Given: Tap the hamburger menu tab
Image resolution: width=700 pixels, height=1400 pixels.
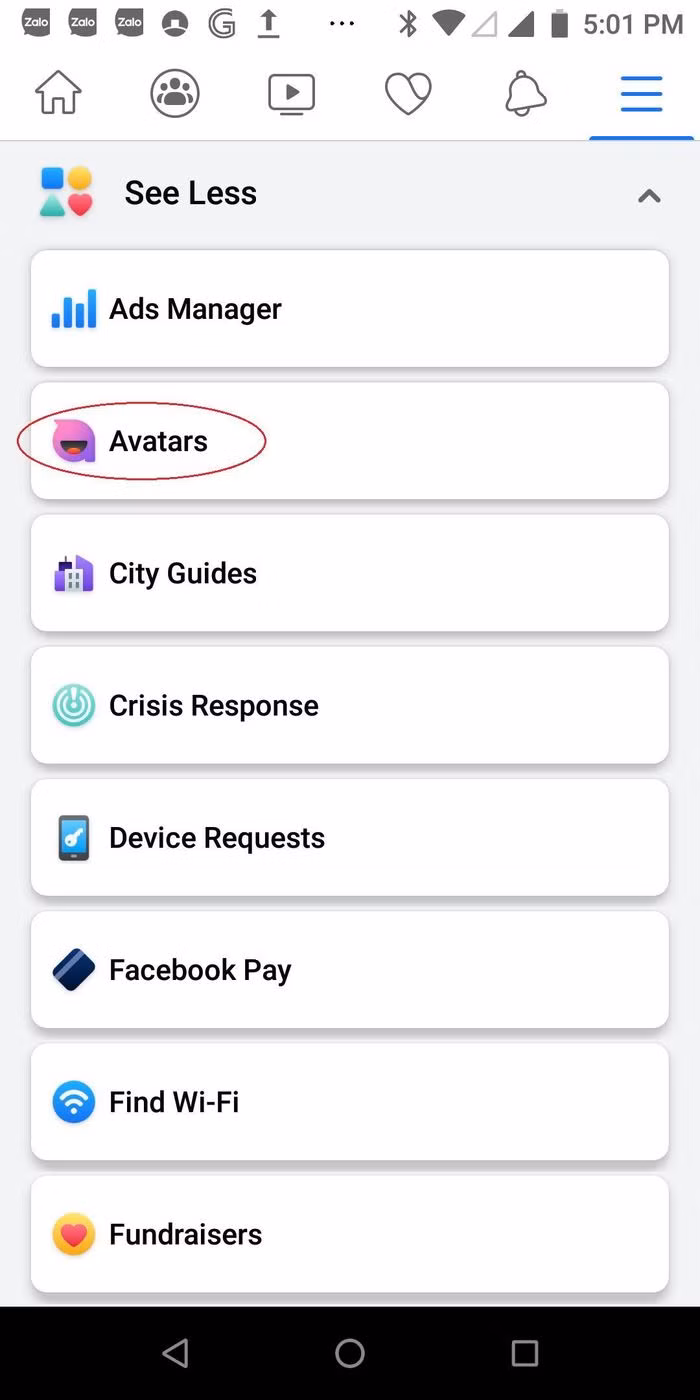Looking at the screenshot, I should [641, 95].
